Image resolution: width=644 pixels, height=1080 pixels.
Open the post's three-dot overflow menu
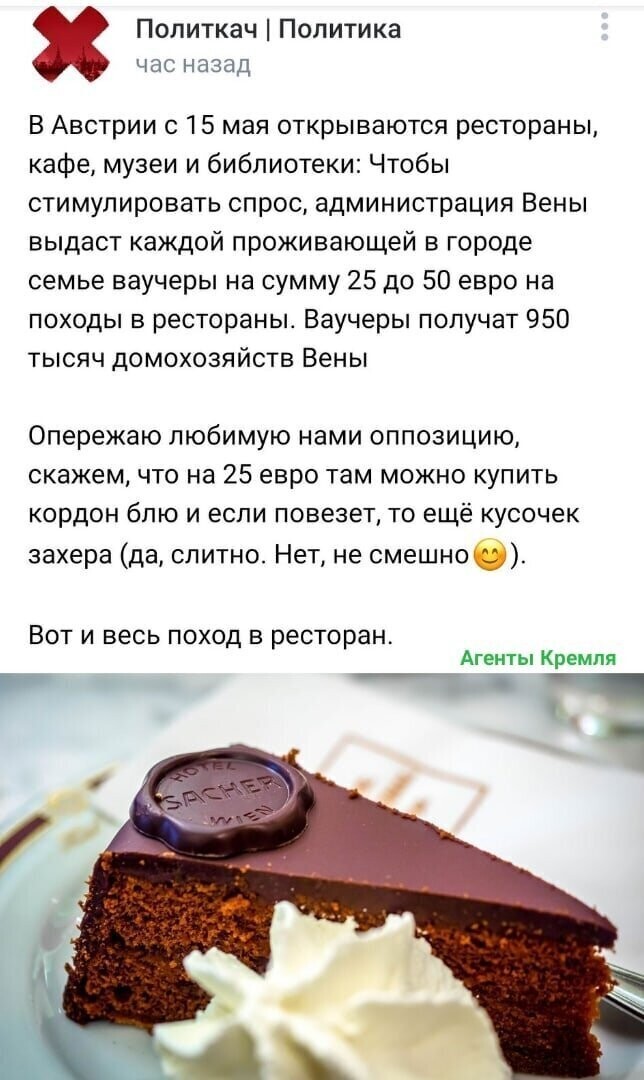point(605,28)
